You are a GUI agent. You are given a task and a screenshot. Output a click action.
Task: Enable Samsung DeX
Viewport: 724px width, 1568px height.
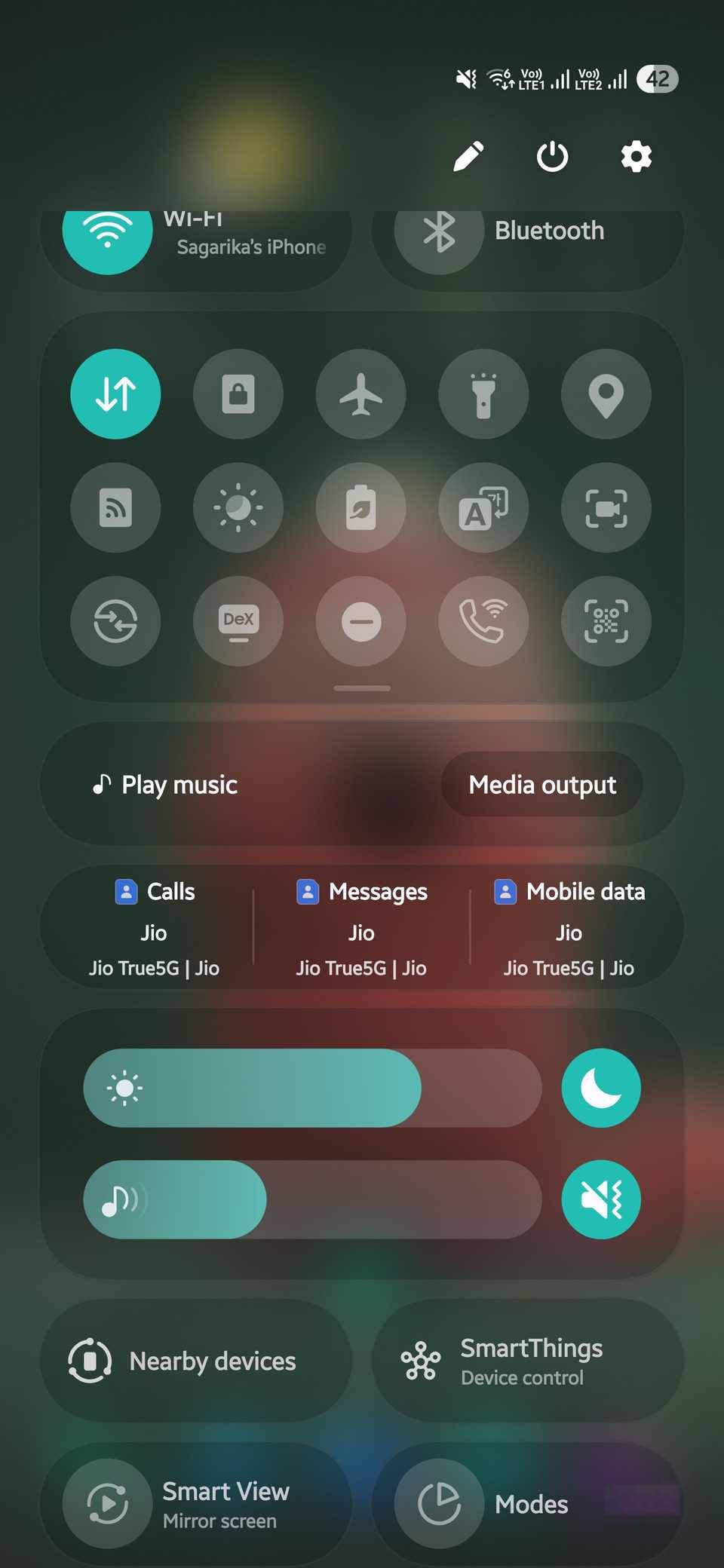click(x=238, y=621)
